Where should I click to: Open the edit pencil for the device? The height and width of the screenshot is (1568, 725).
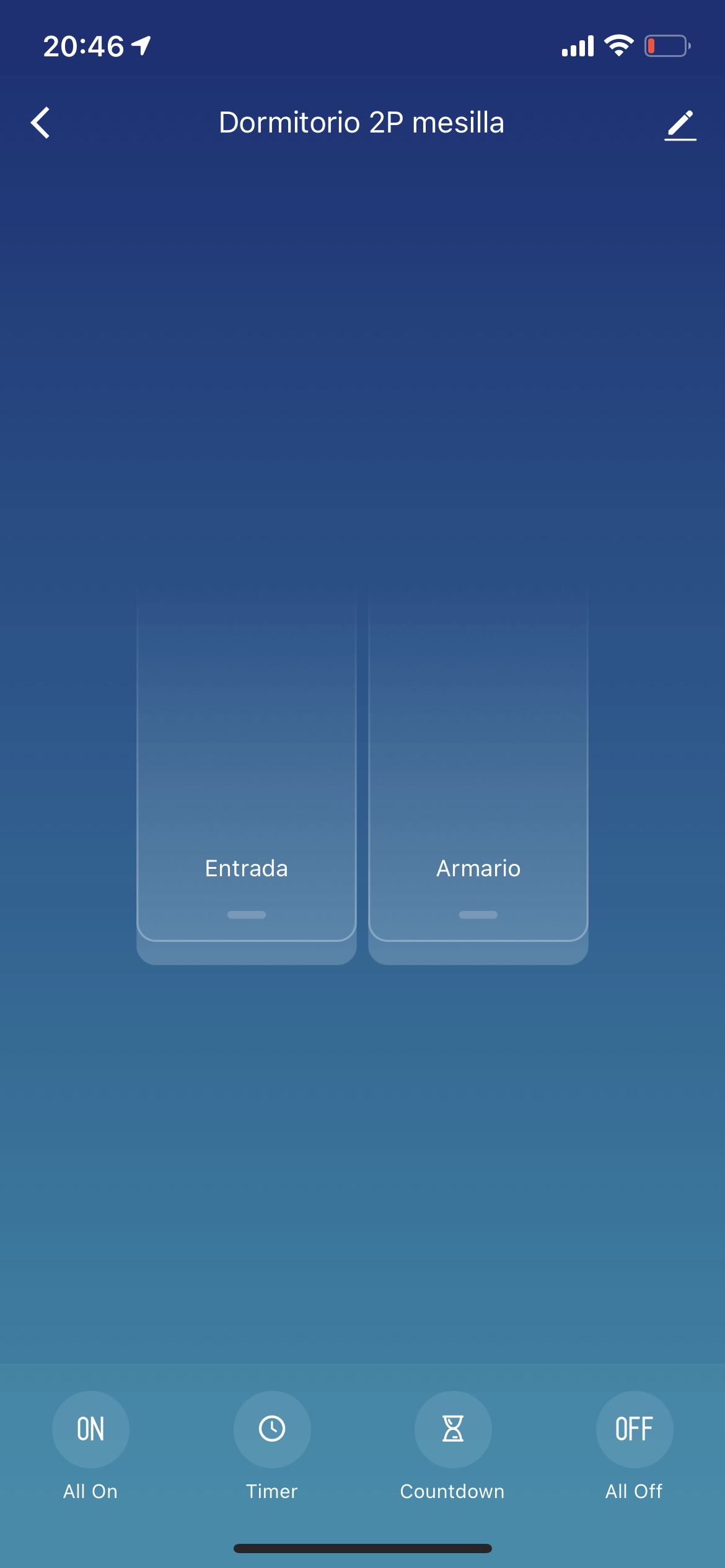pos(680,124)
